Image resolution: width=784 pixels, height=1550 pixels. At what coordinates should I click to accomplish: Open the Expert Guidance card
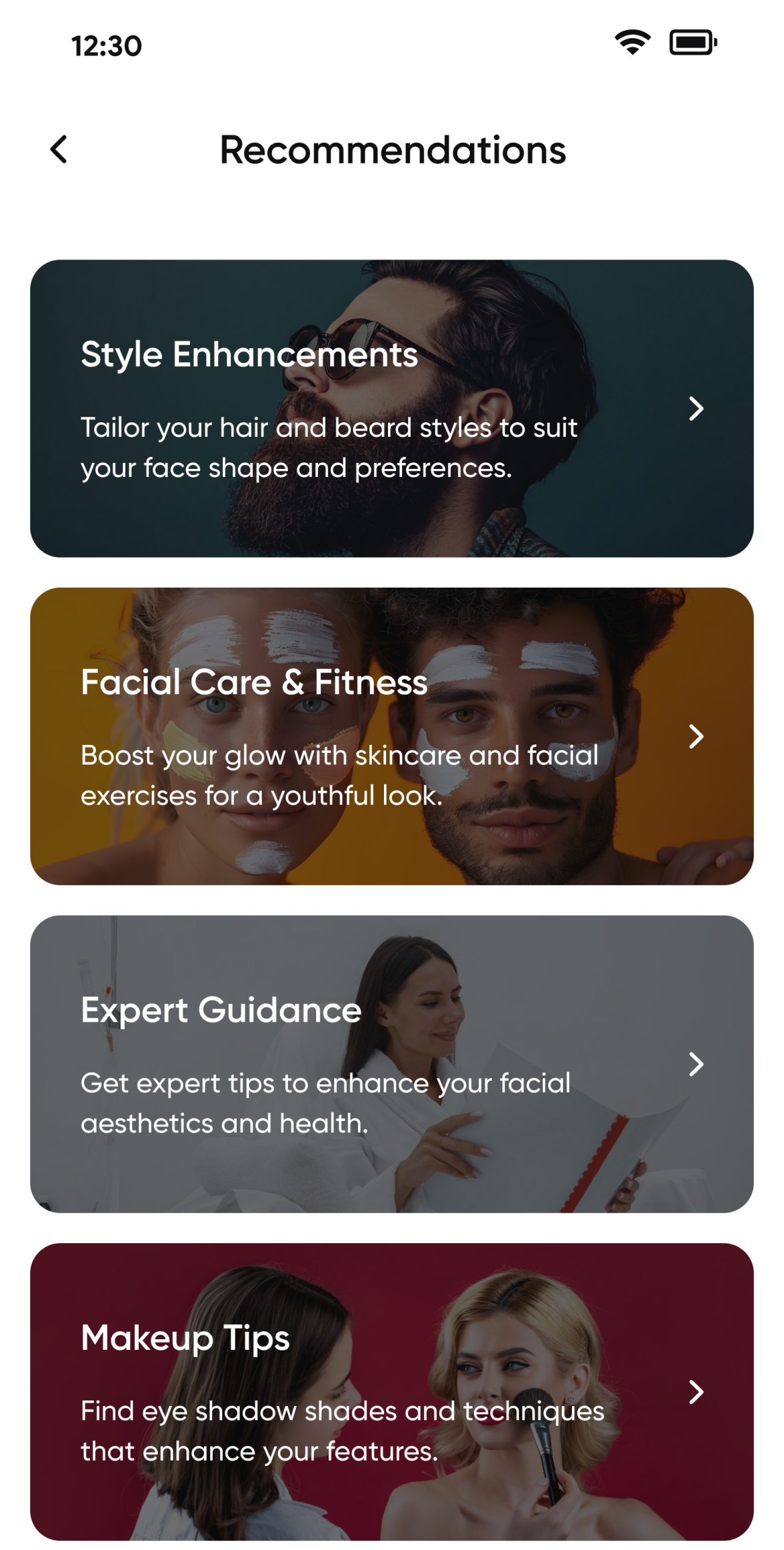click(391, 1064)
